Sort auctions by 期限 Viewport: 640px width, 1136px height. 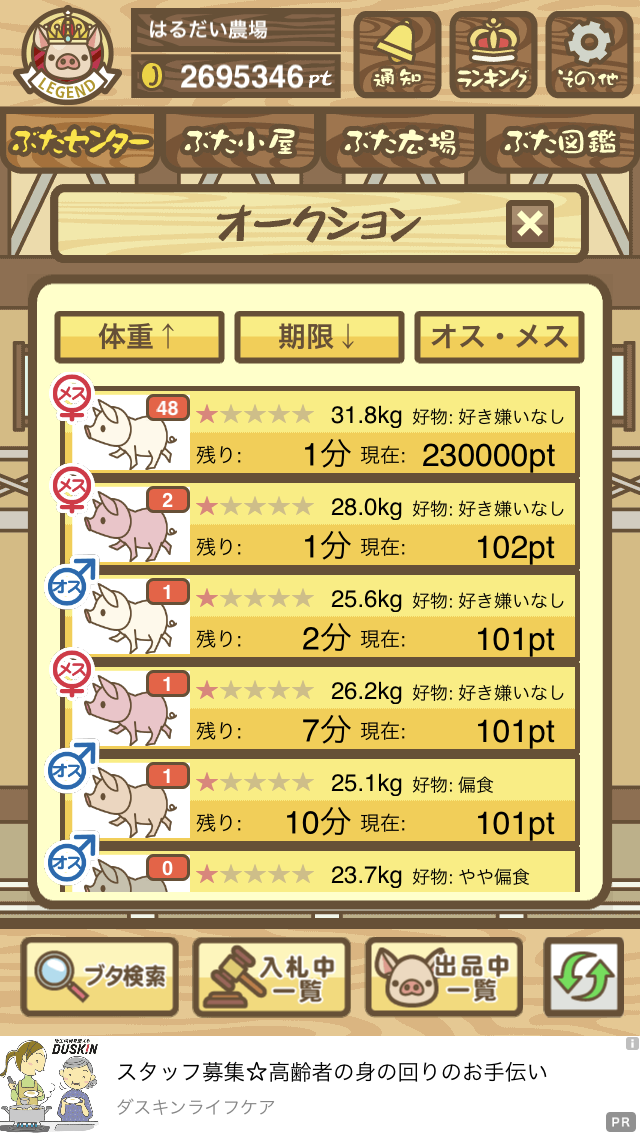click(x=319, y=337)
